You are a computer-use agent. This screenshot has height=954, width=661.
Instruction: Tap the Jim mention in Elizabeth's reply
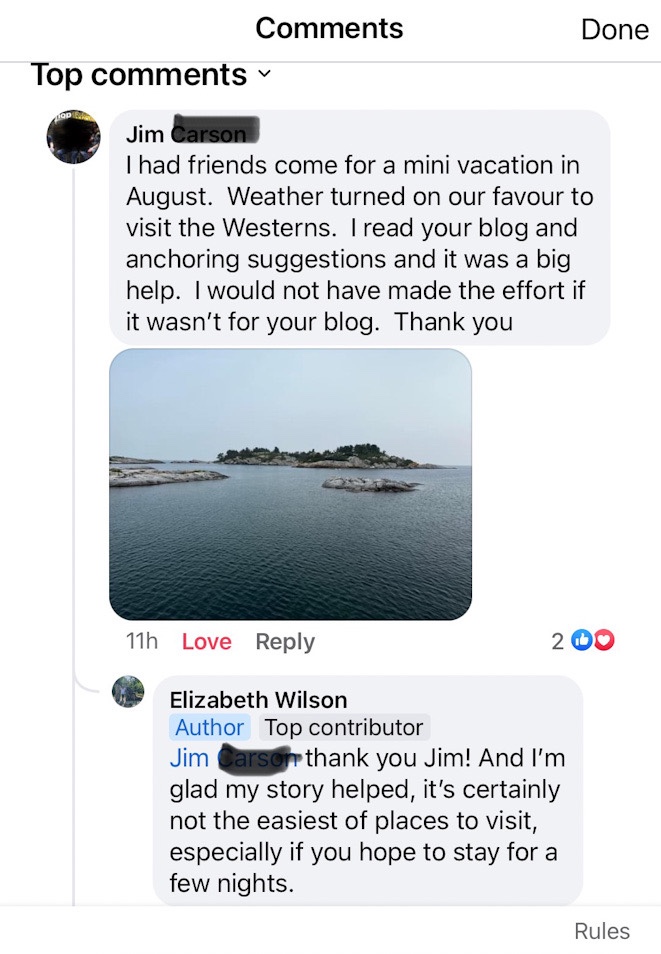[x=235, y=758]
